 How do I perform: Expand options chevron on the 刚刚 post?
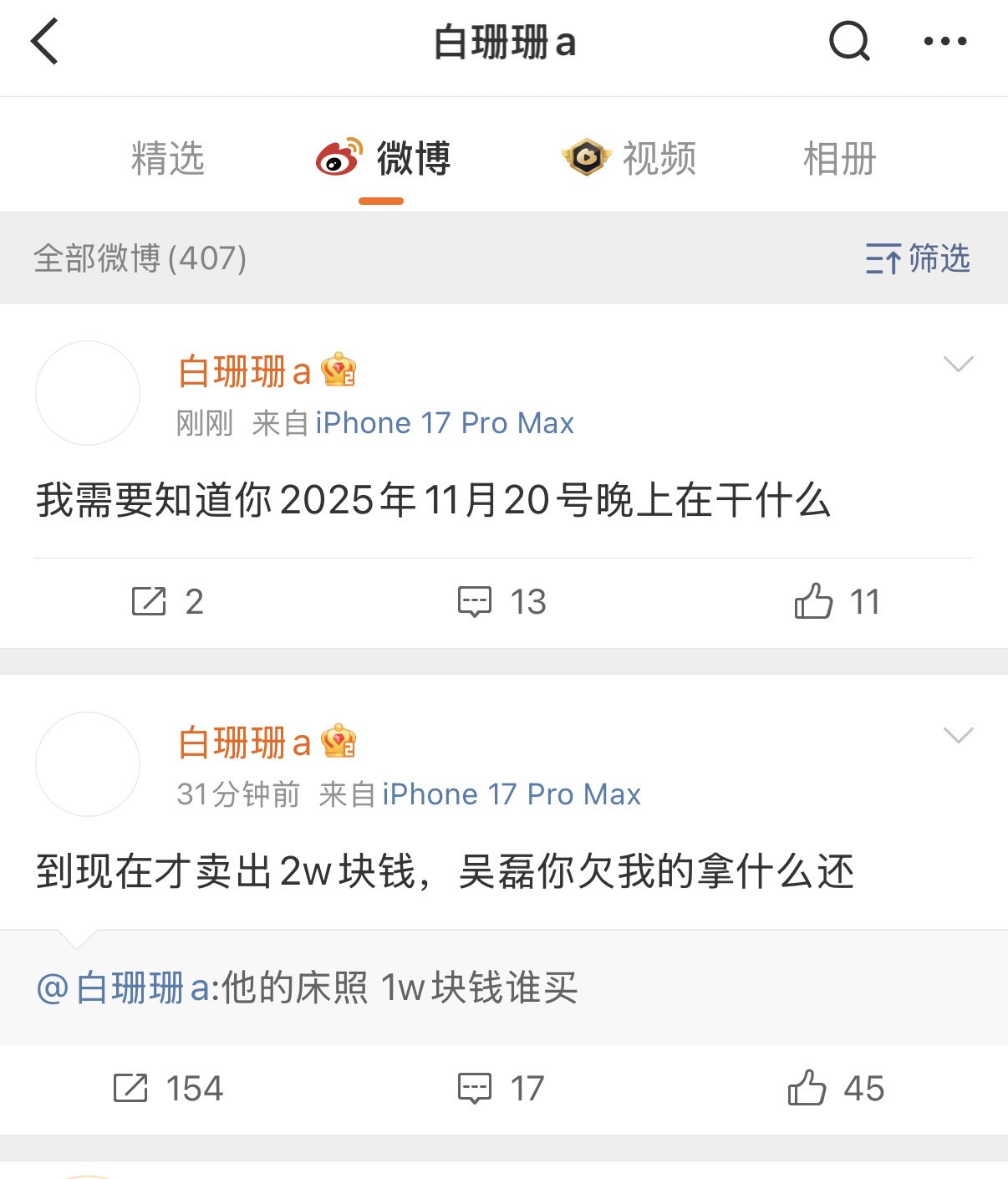click(958, 364)
